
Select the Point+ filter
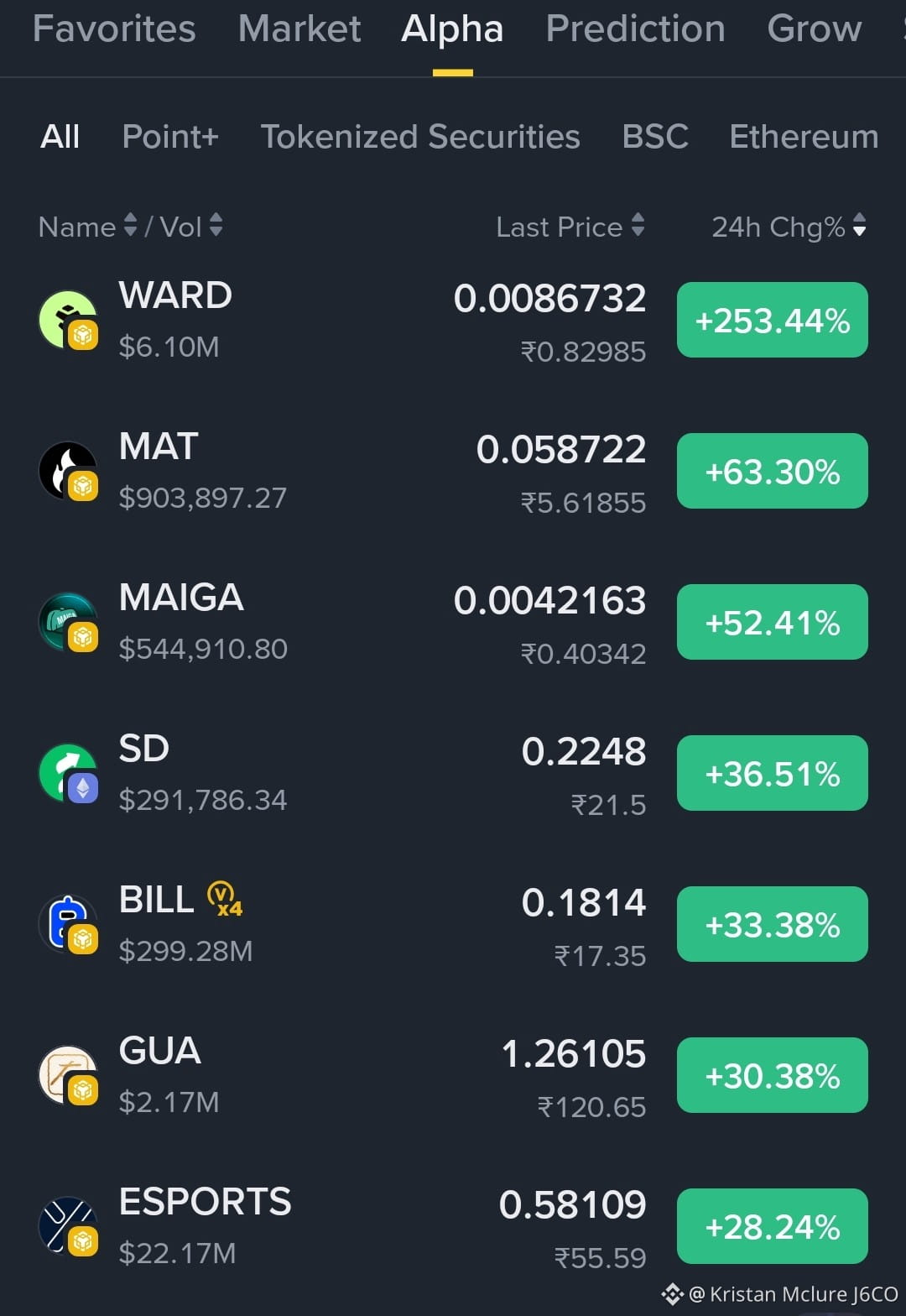click(x=170, y=136)
